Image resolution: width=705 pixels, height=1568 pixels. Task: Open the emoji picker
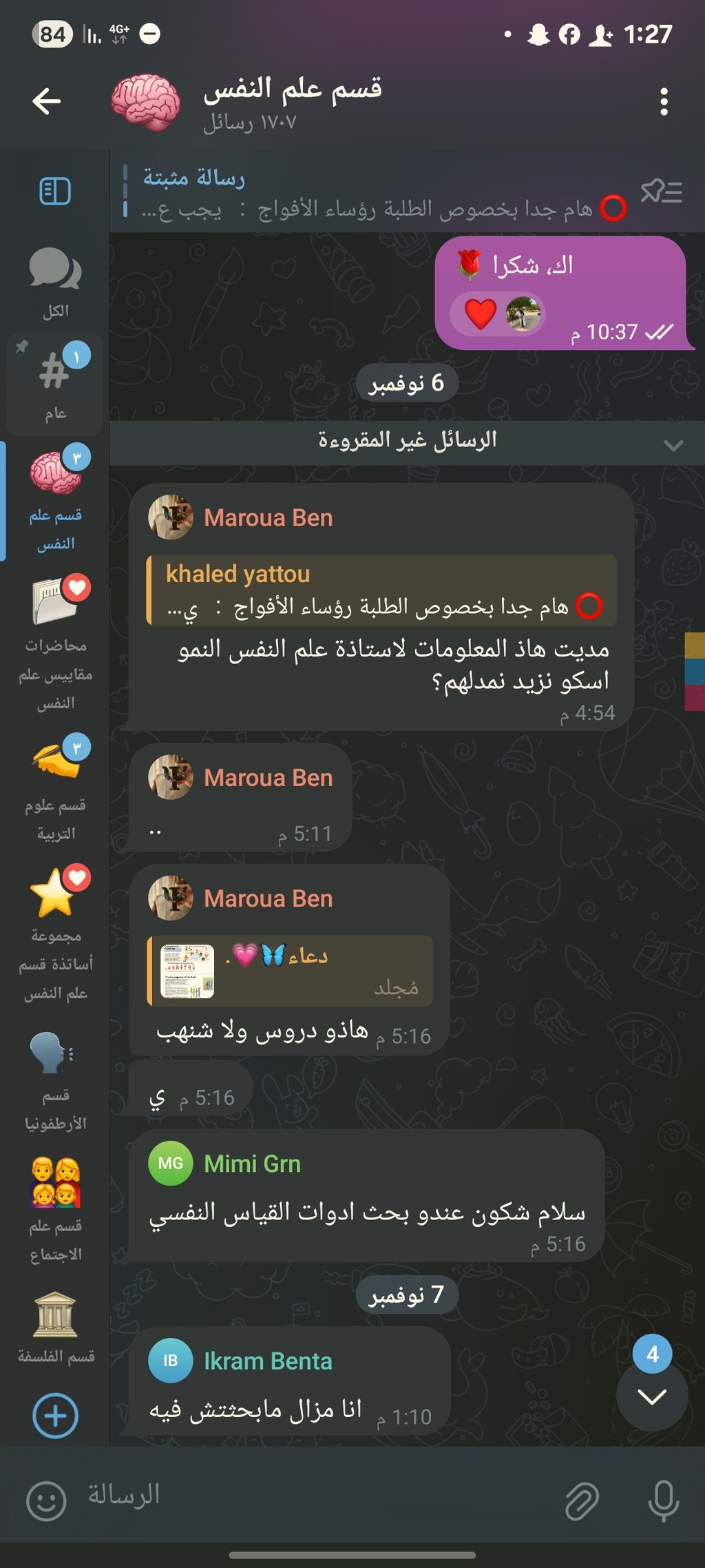(46, 1501)
